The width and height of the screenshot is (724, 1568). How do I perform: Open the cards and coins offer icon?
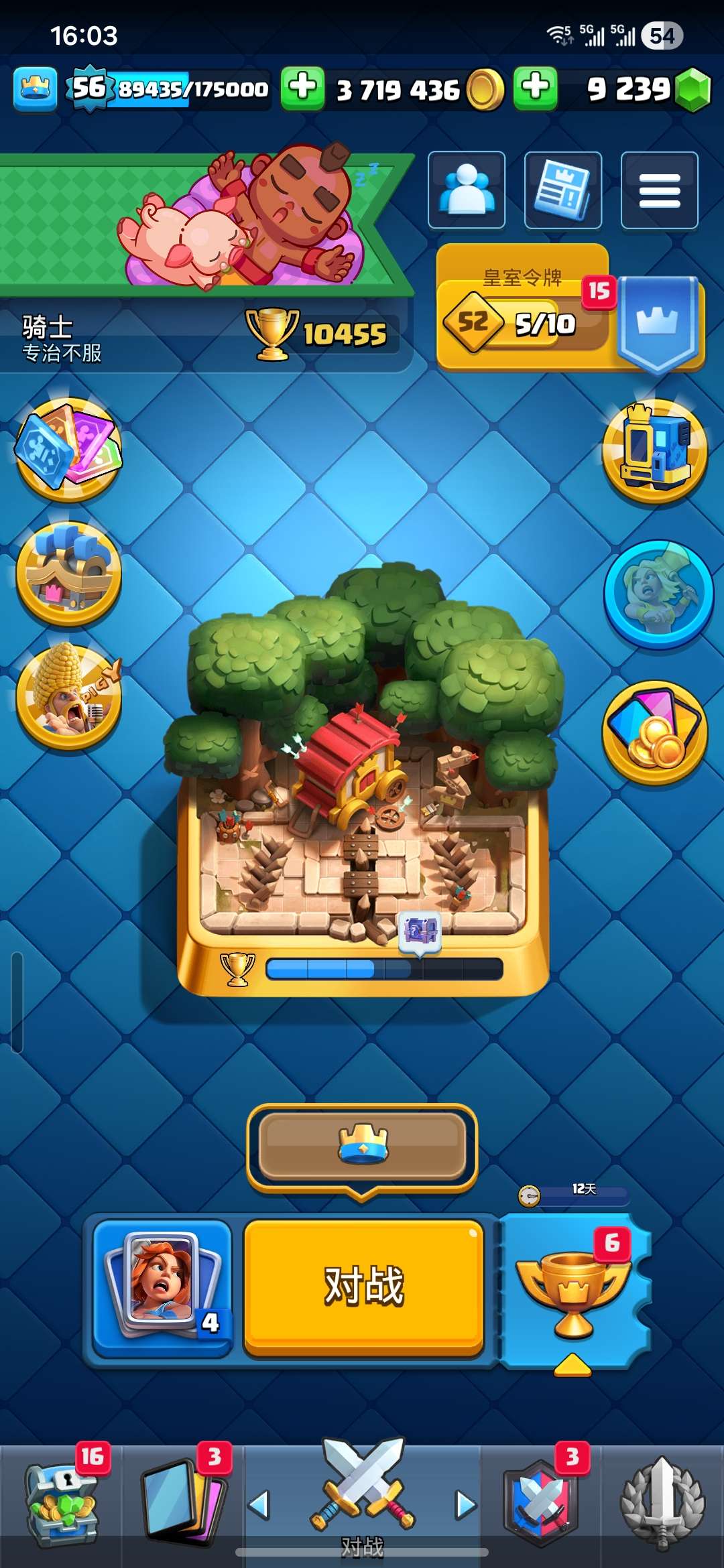point(655,732)
